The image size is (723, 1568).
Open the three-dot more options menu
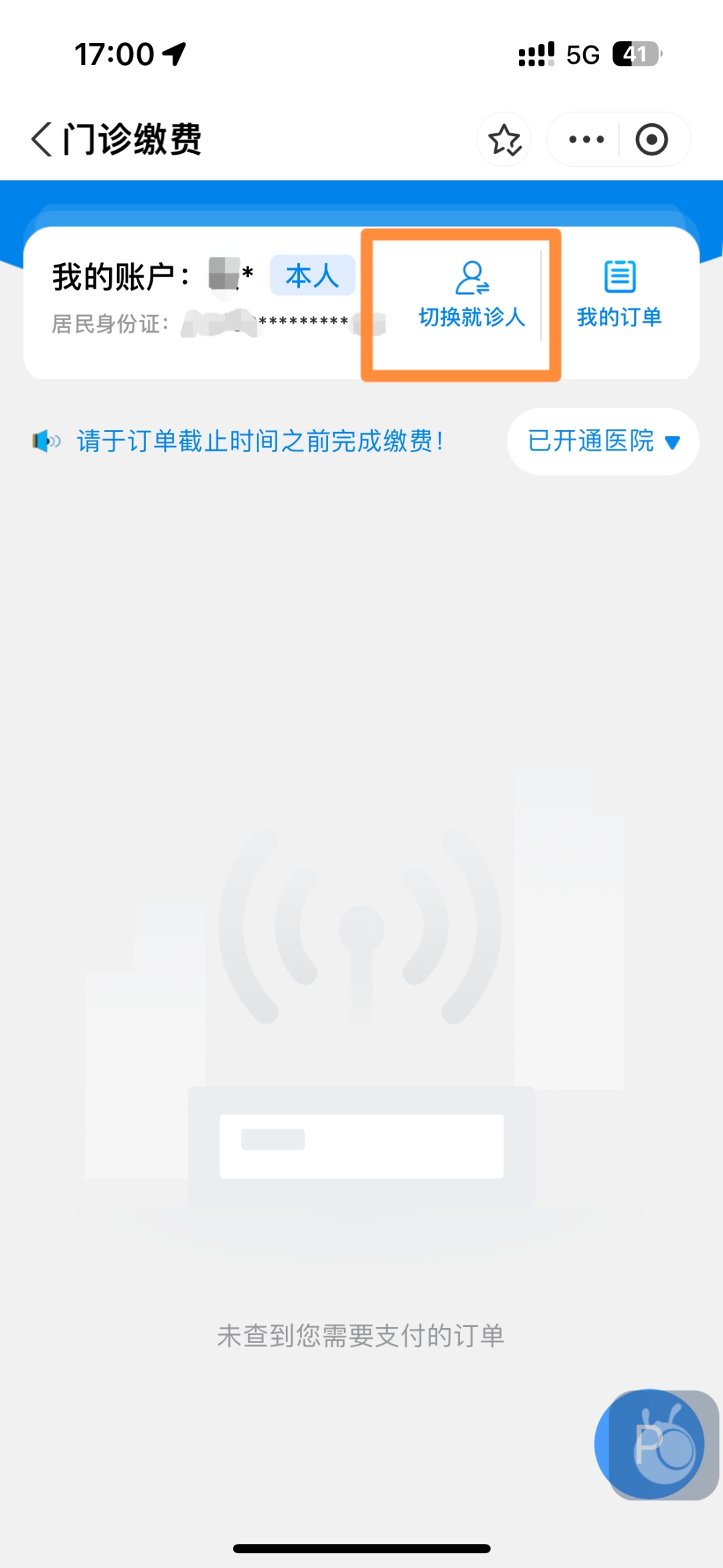[586, 139]
